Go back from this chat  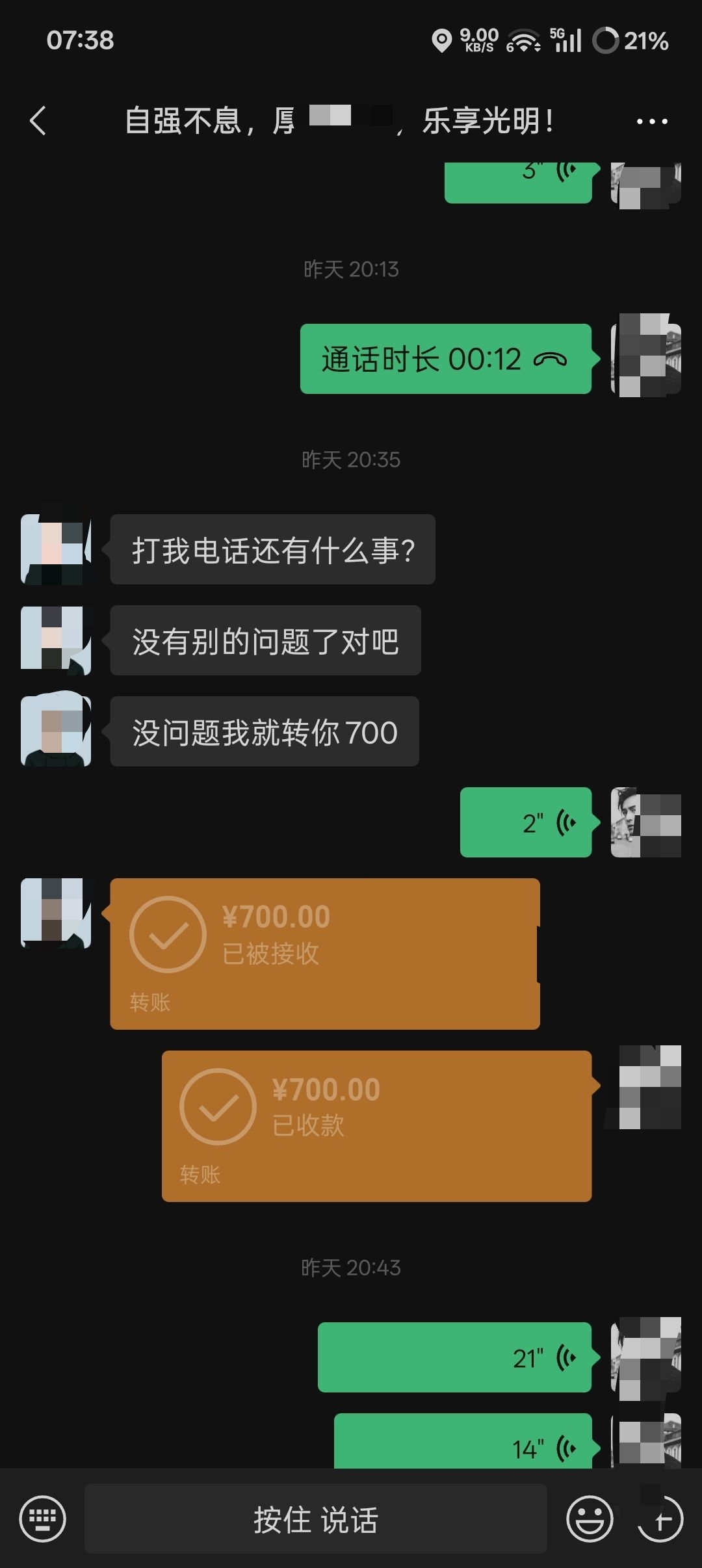(38, 121)
